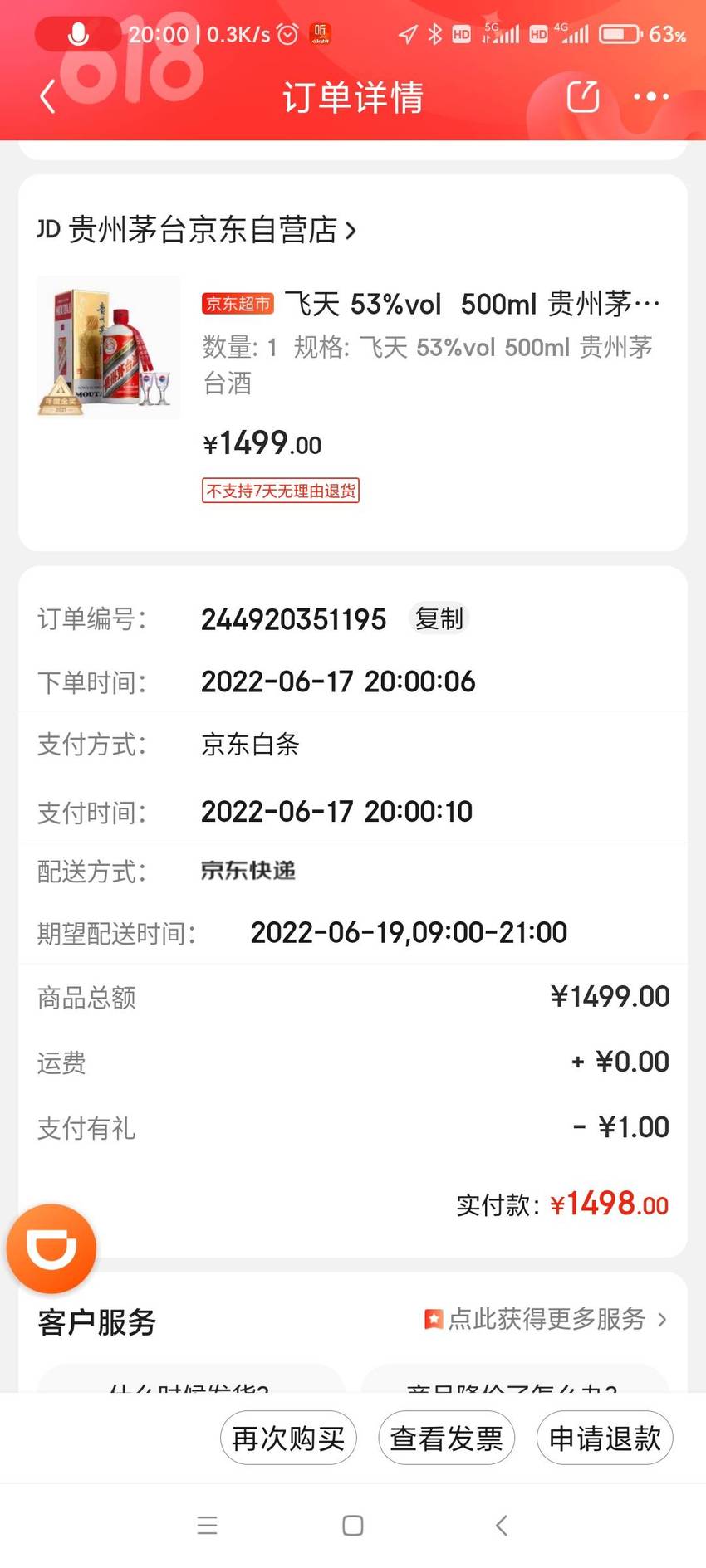Open 贵州茅台京东自营店 store page

(x=197, y=230)
